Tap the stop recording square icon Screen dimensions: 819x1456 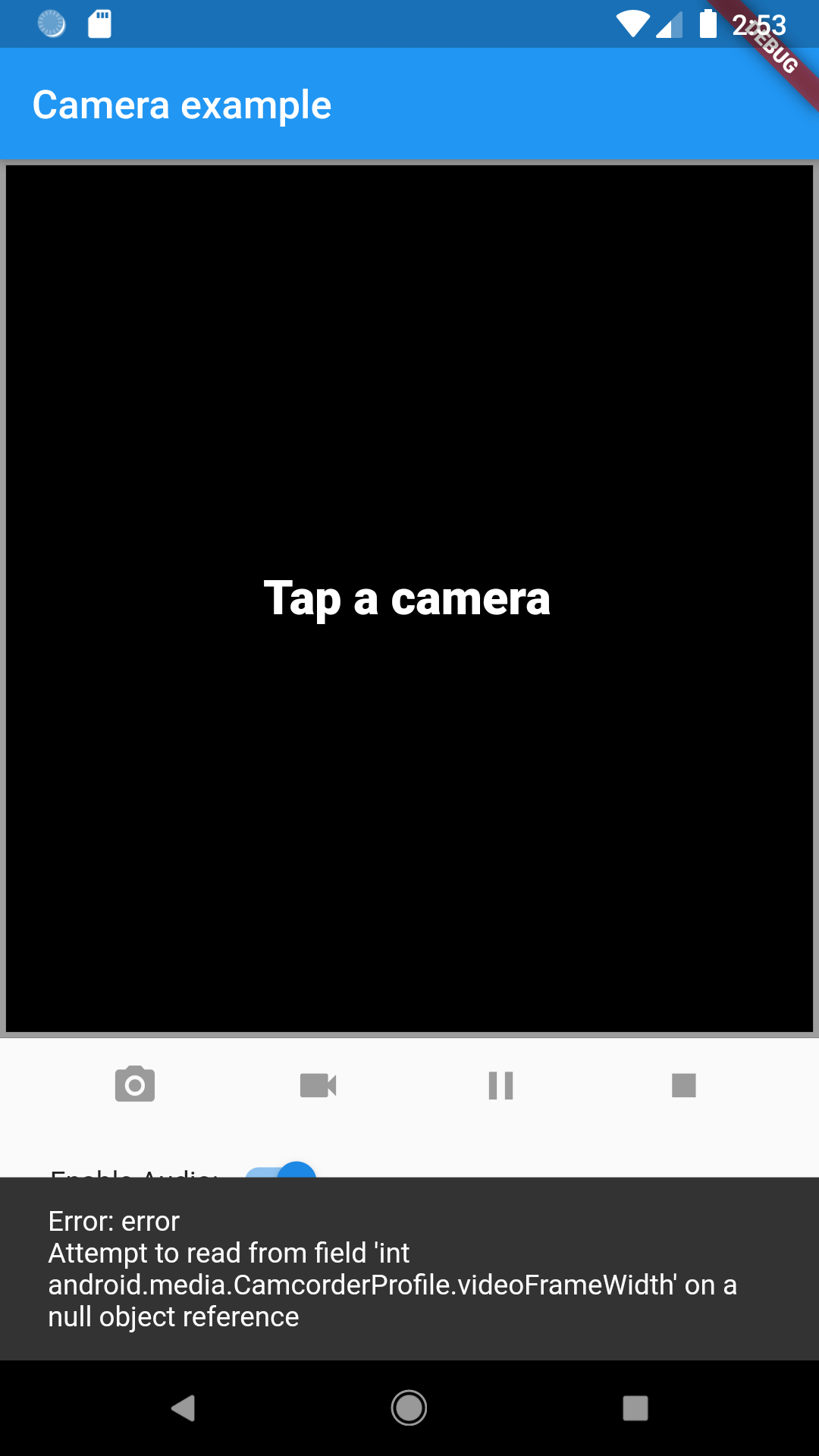pyautogui.click(x=683, y=1085)
